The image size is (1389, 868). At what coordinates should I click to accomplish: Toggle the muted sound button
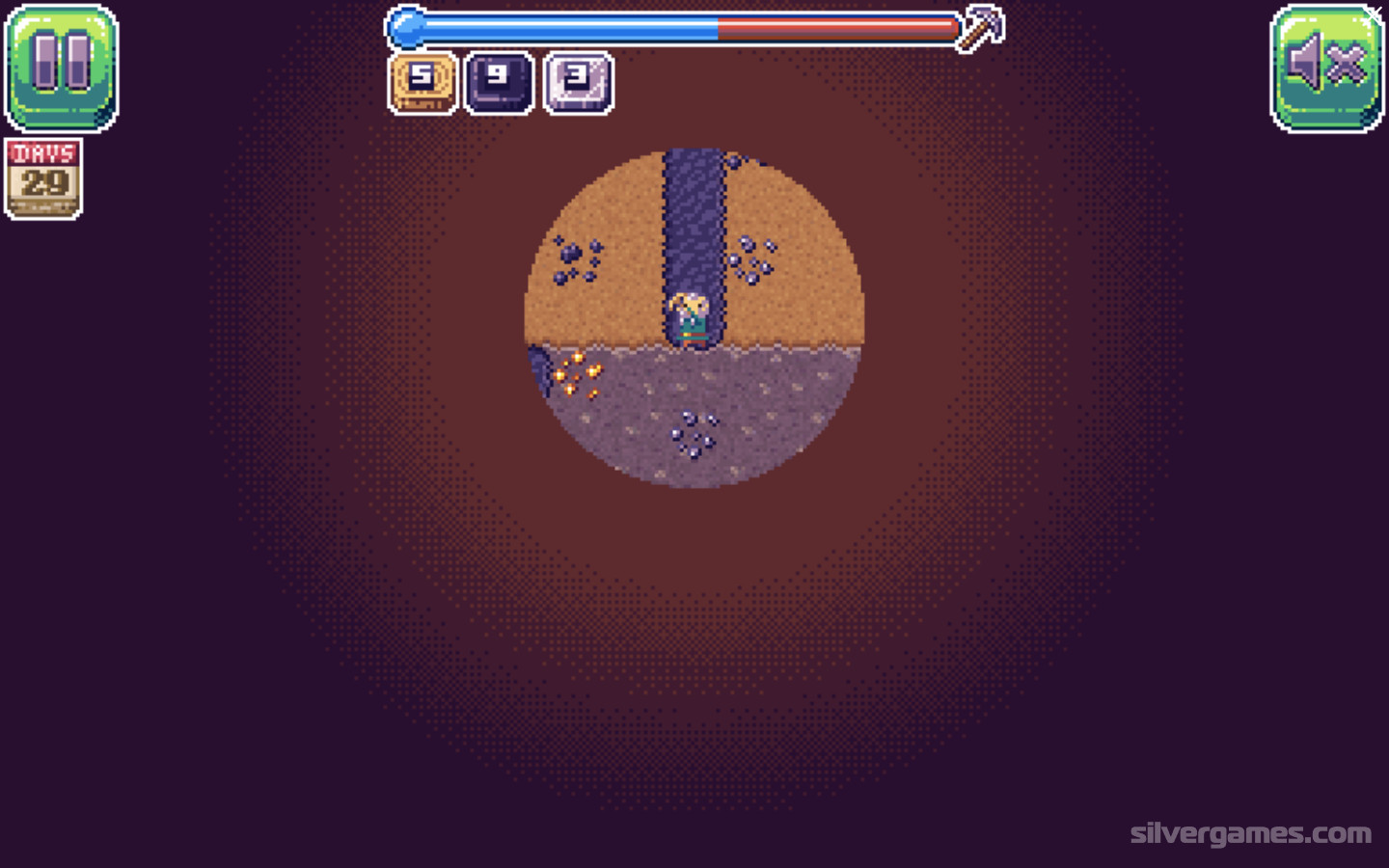[x=1327, y=68]
